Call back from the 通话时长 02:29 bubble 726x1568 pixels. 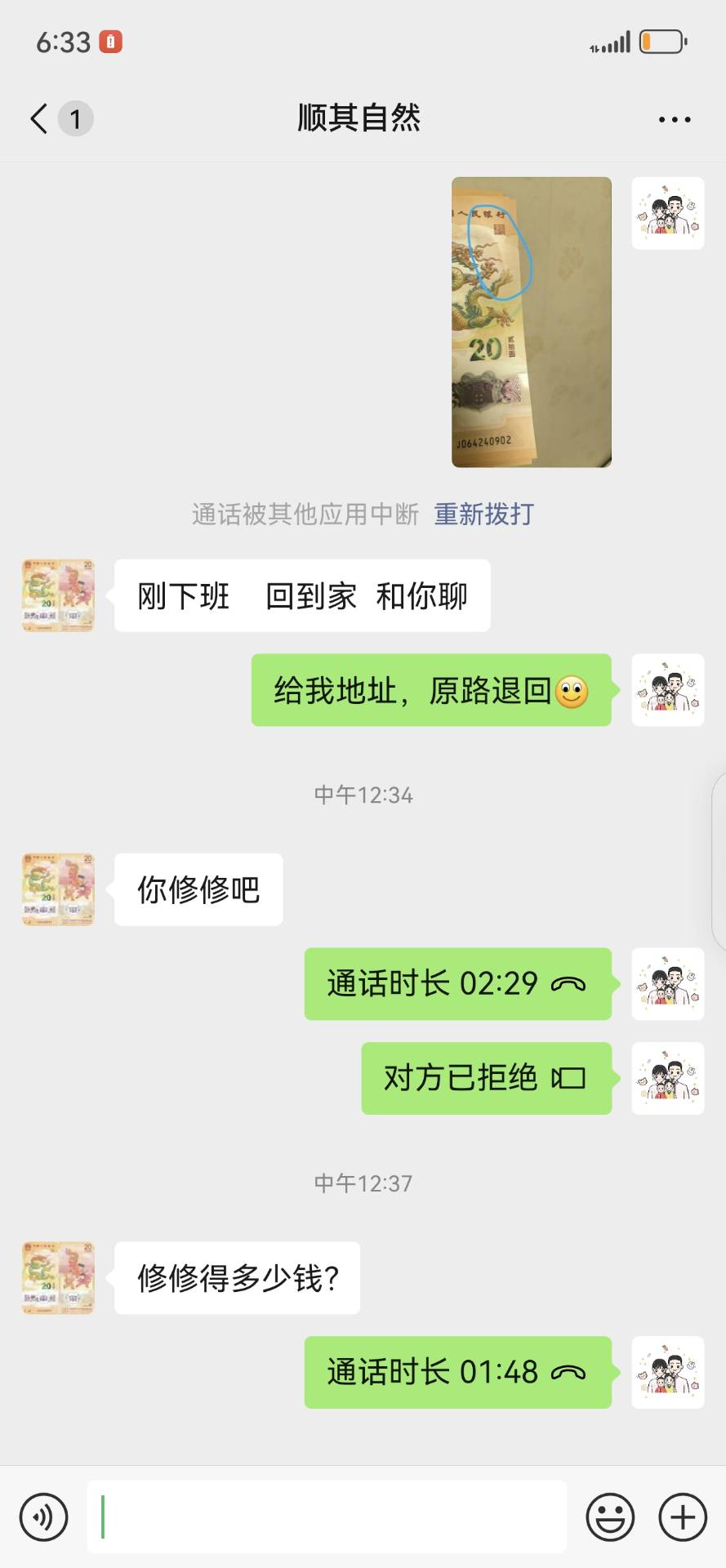(458, 984)
